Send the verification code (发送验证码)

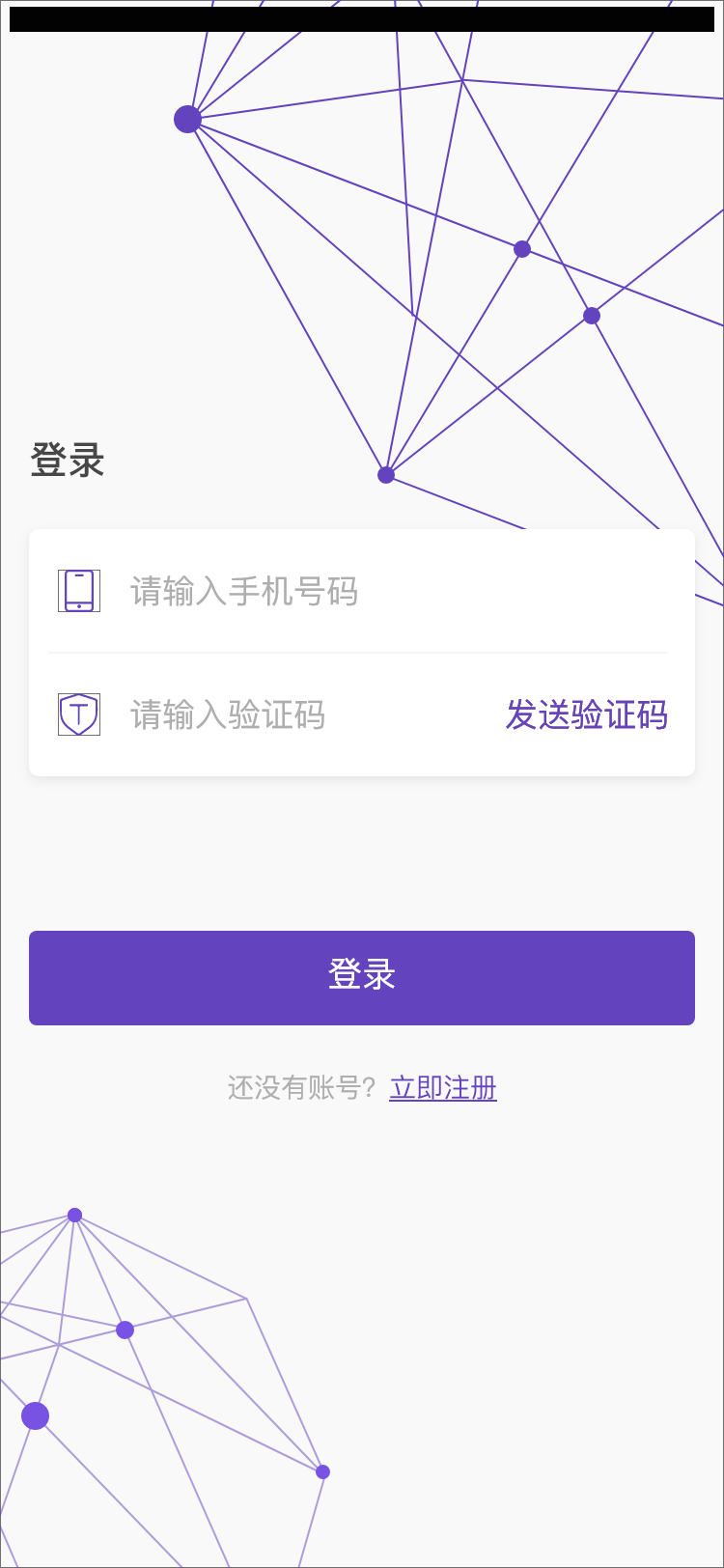[x=586, y=714]
